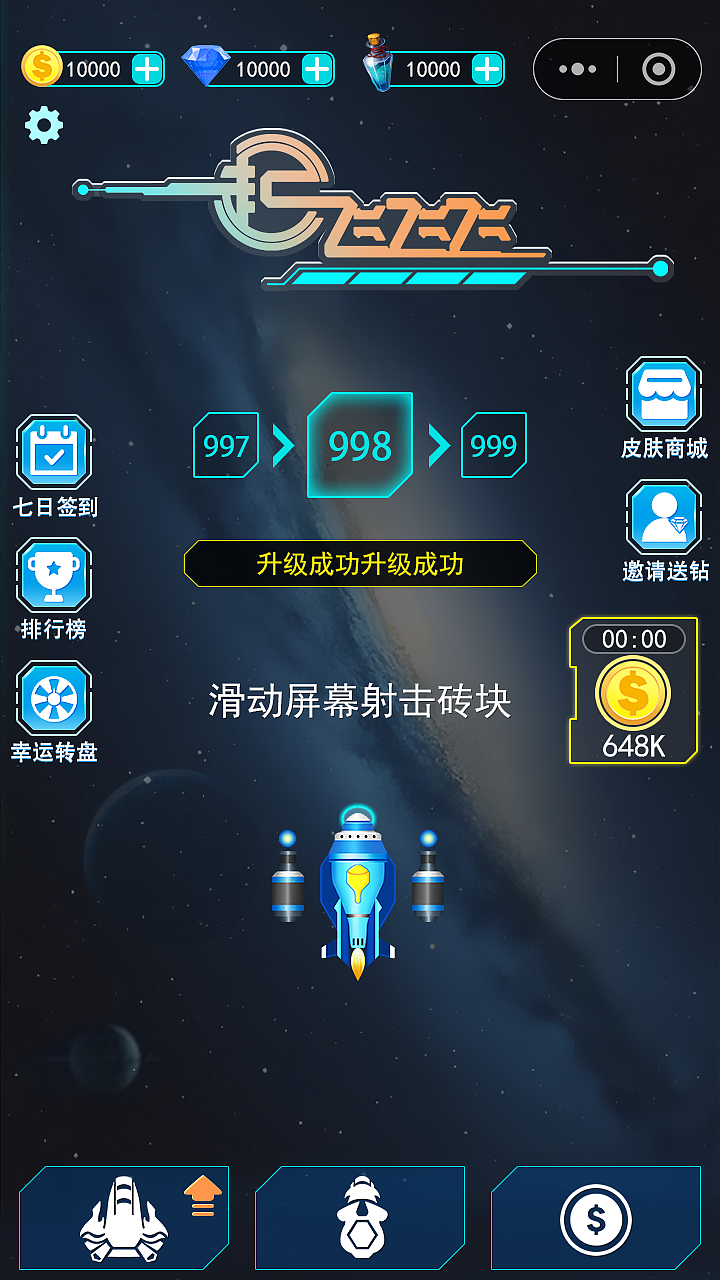This screenshot has width=720, height=1280.
Task: Add more potions with the plus button
Action: point(487,69)
